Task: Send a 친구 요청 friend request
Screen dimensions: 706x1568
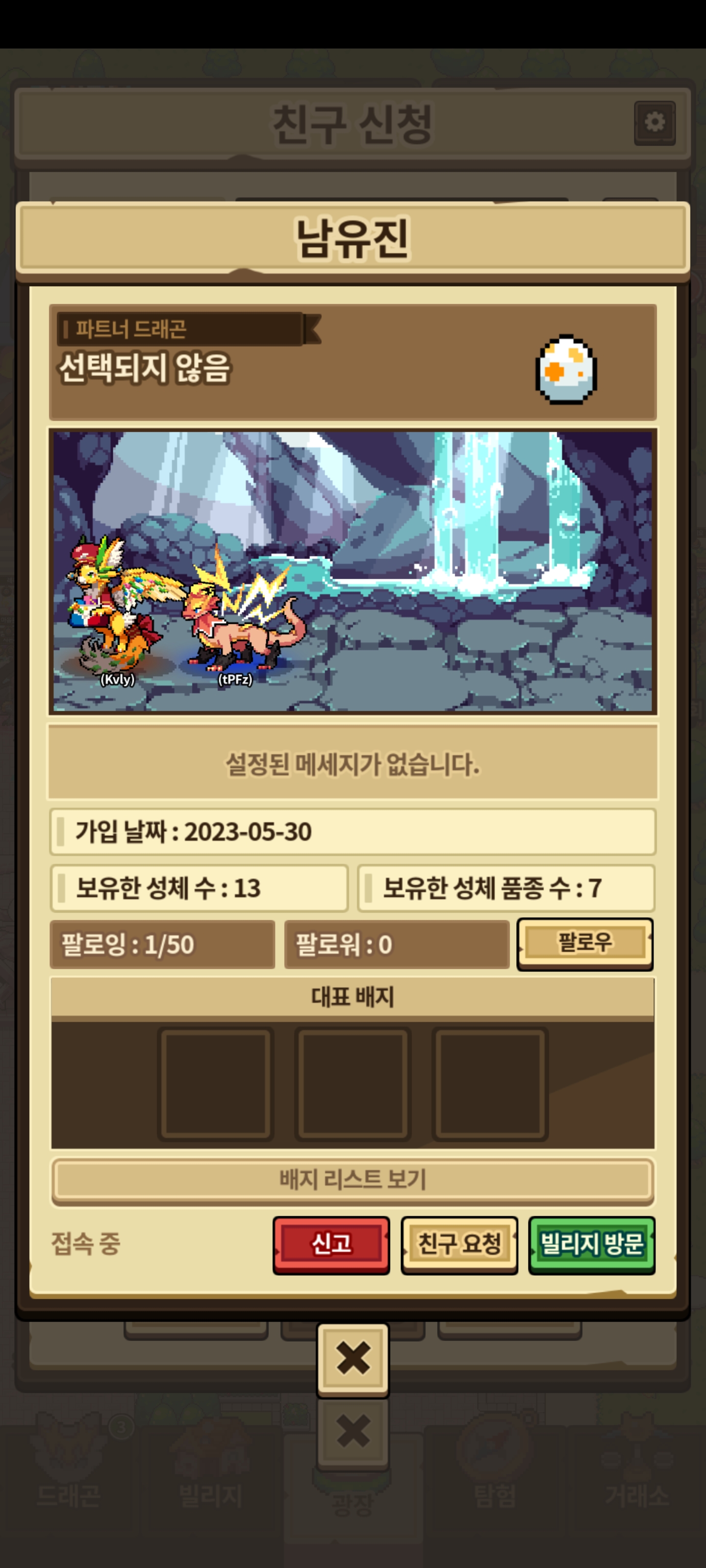Action: 459,1244
